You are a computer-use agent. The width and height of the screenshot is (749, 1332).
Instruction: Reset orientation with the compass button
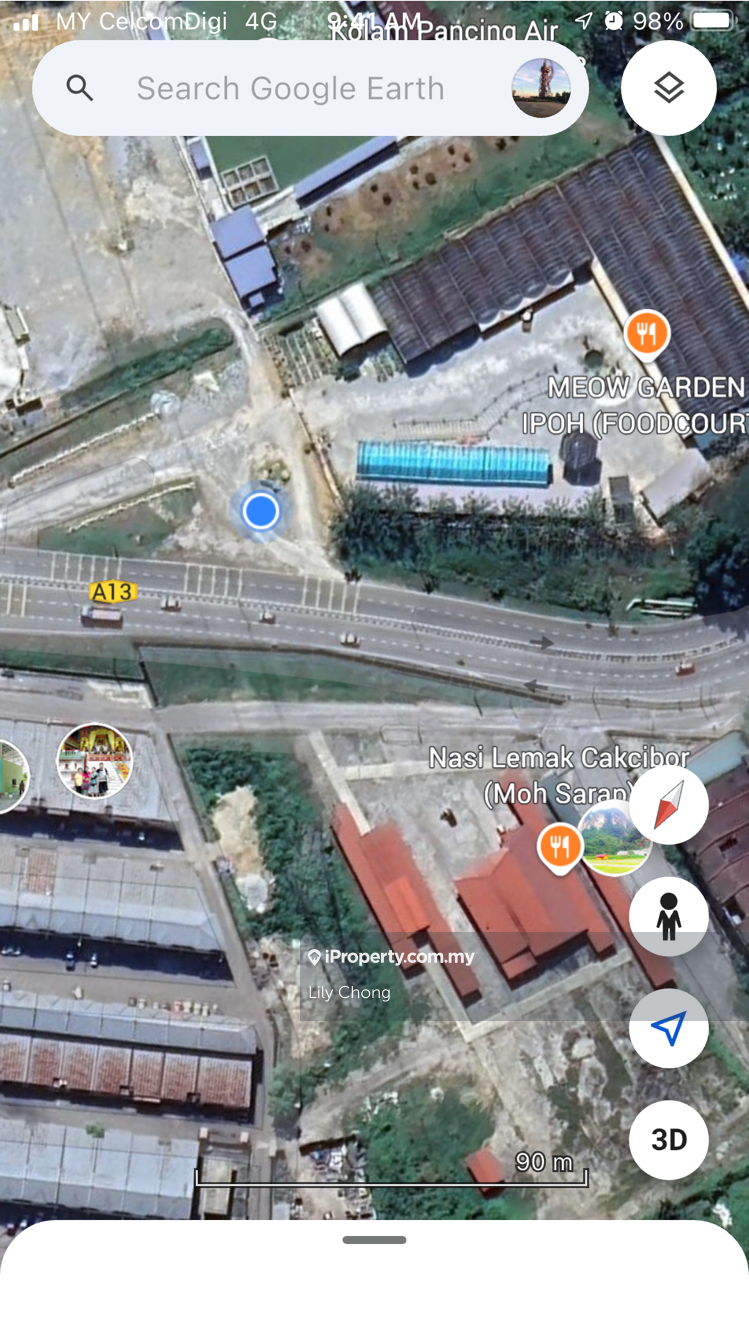point(668,805)
